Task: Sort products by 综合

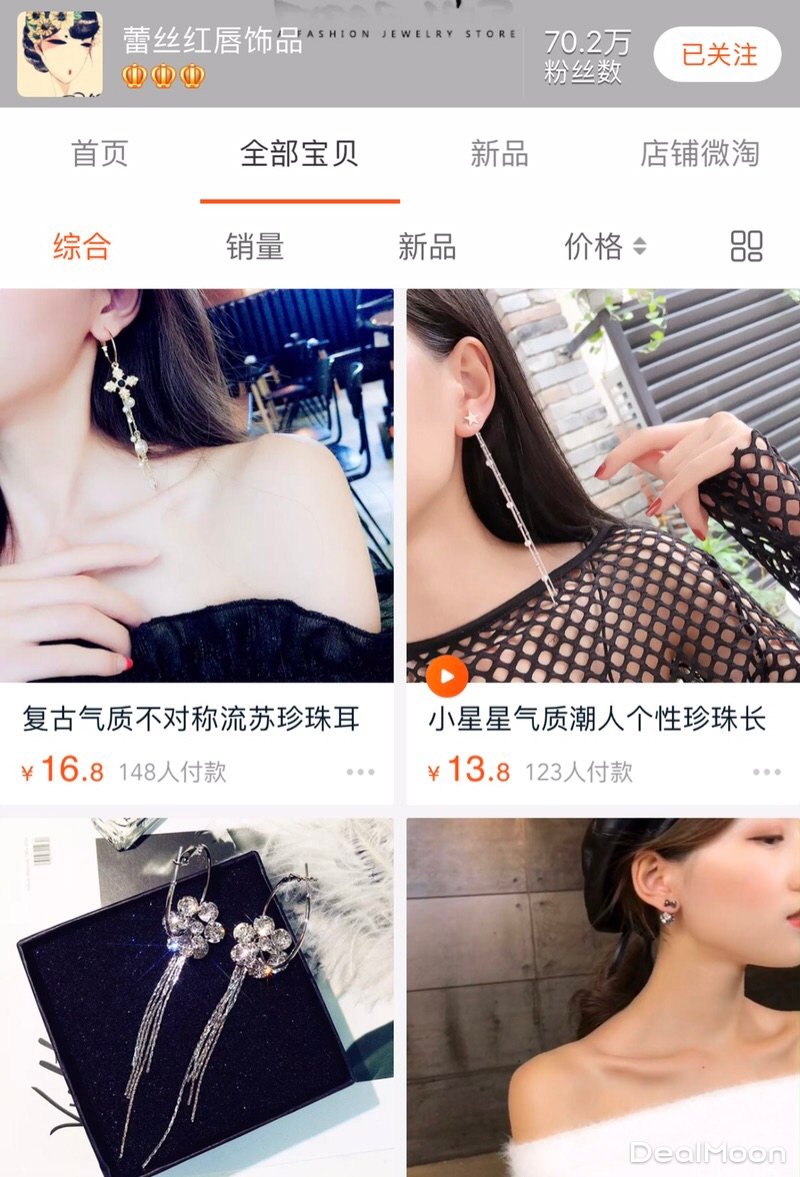Action: [x=82, y=247]
